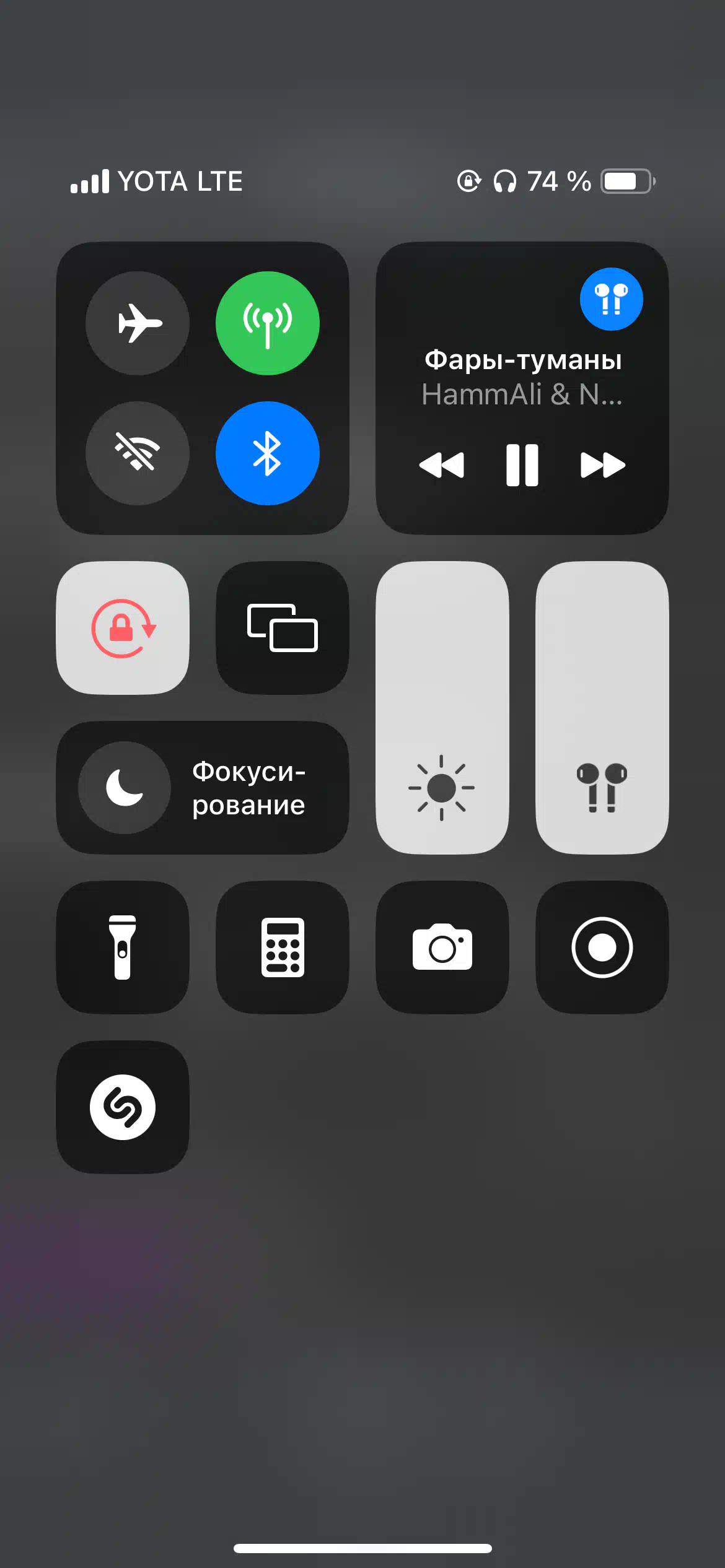Screen dimensions: 725x1568
Task: Launch the camera
Action: 442,947
